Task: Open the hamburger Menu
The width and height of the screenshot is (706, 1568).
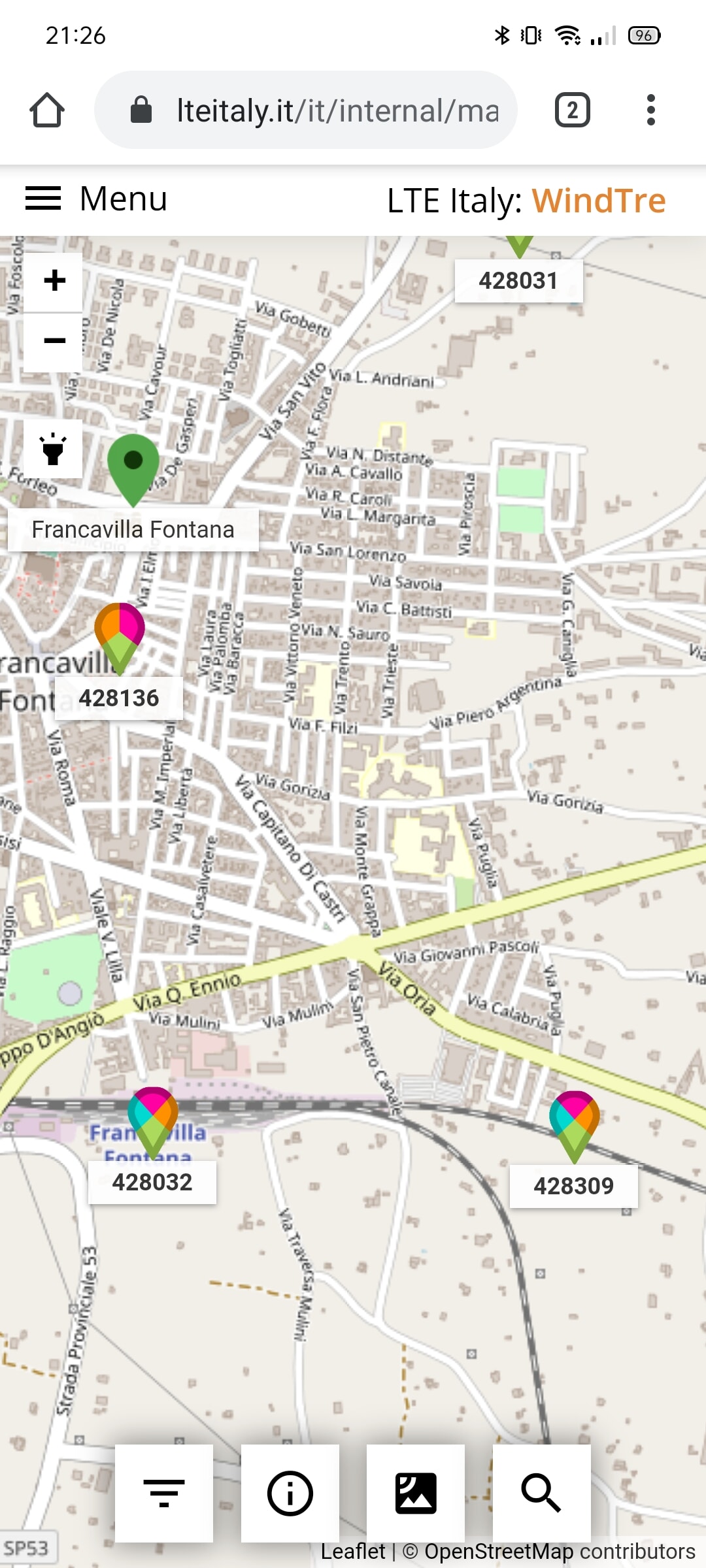Action: pos(96,199)
